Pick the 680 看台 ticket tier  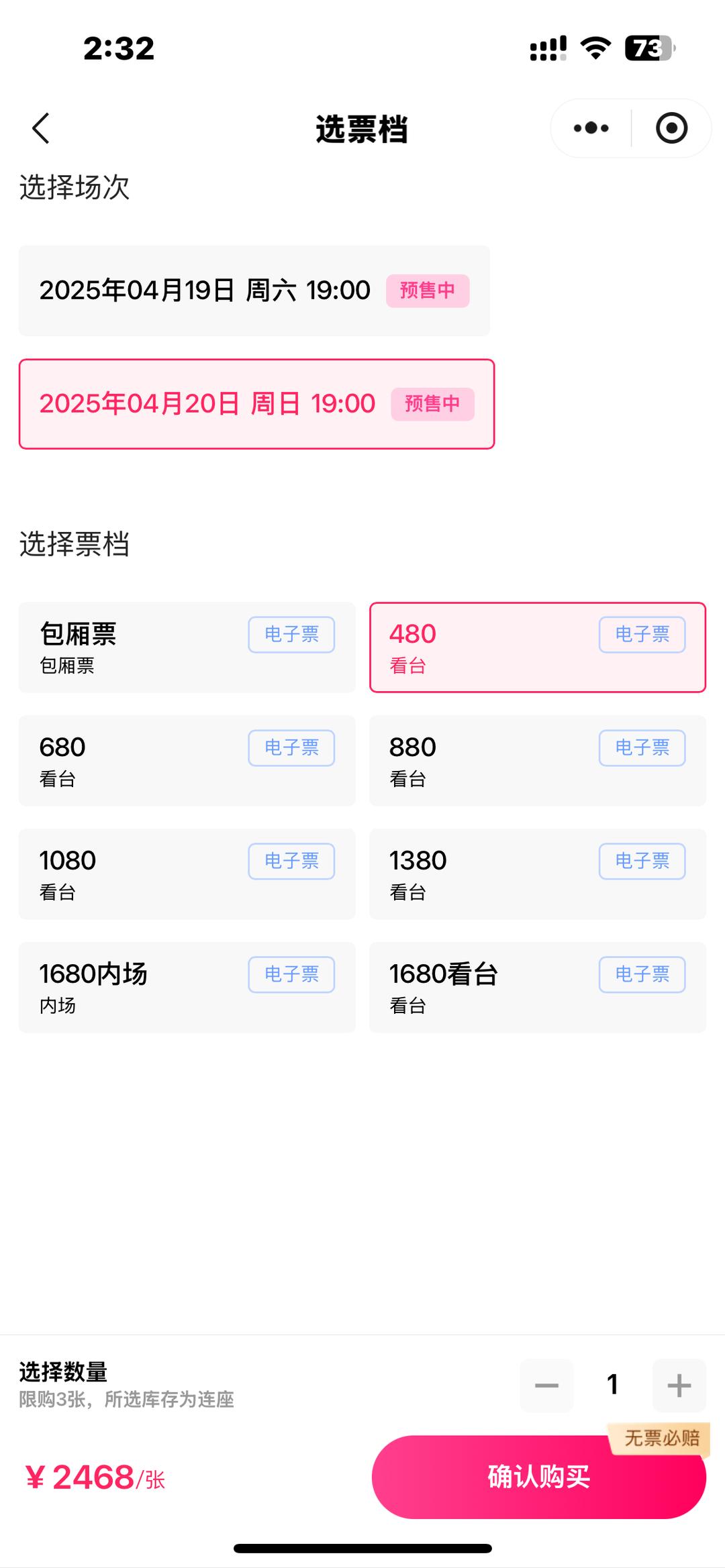click(187, 761)
